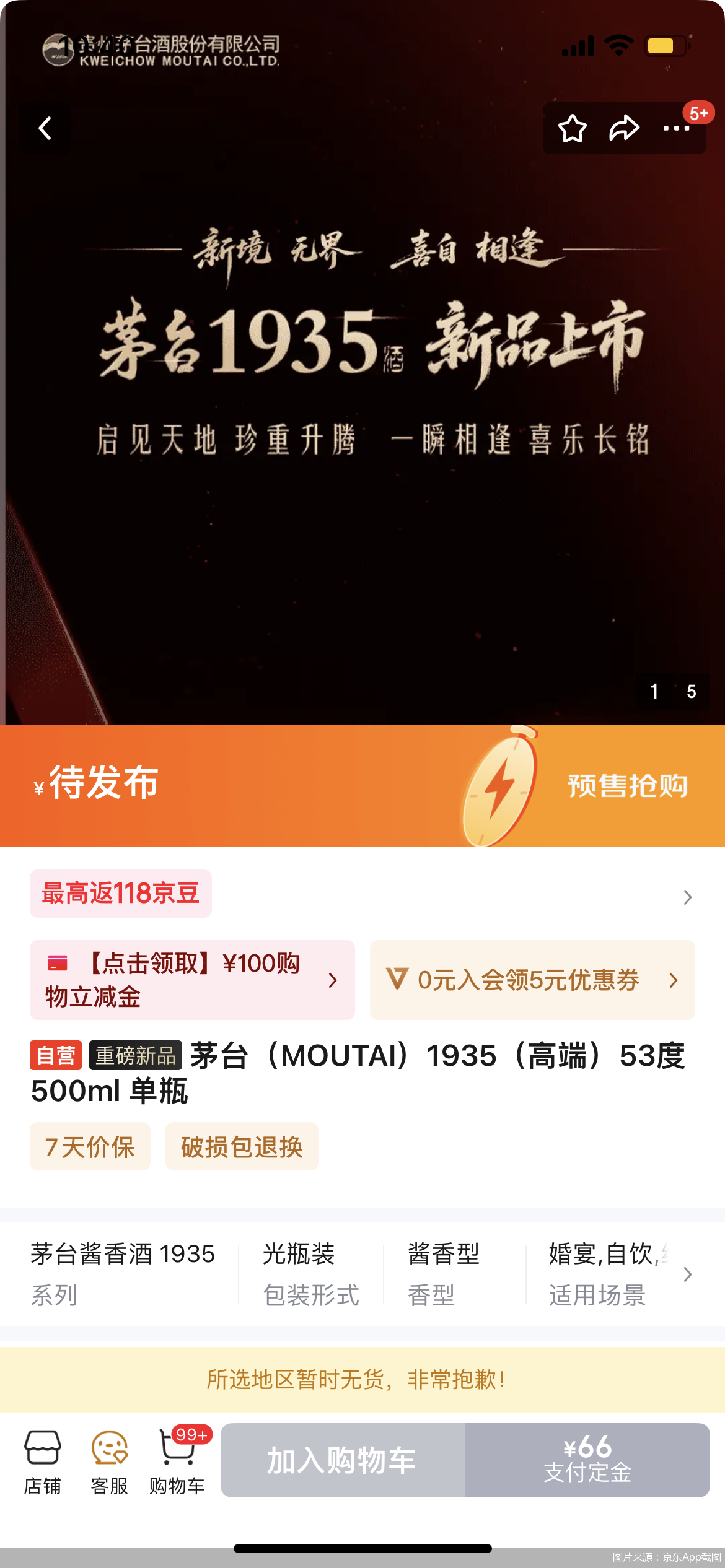
Task: Favorite this Moutai 1935 product
Action: coord(572,129)
